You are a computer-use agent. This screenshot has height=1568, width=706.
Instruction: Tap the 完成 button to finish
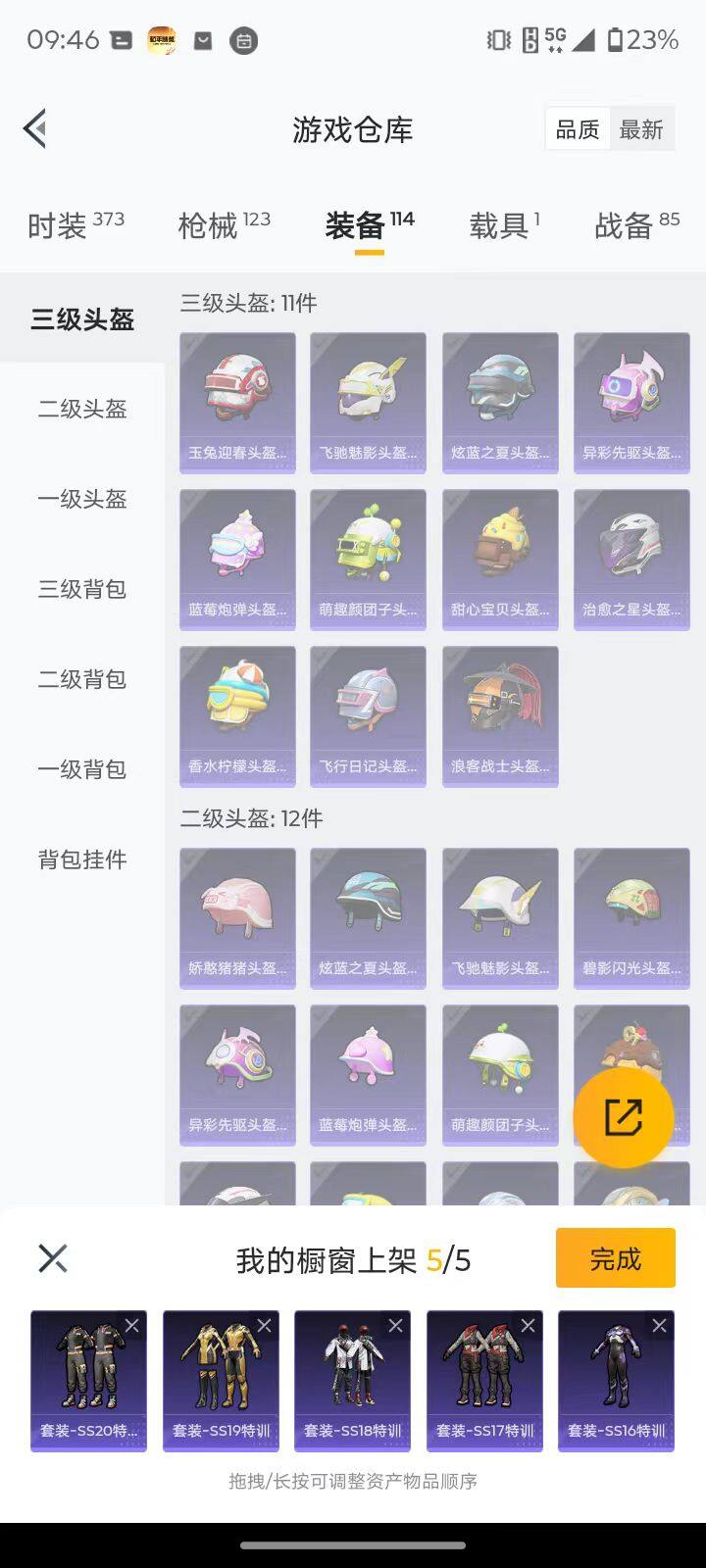[x=614, y=1257]
